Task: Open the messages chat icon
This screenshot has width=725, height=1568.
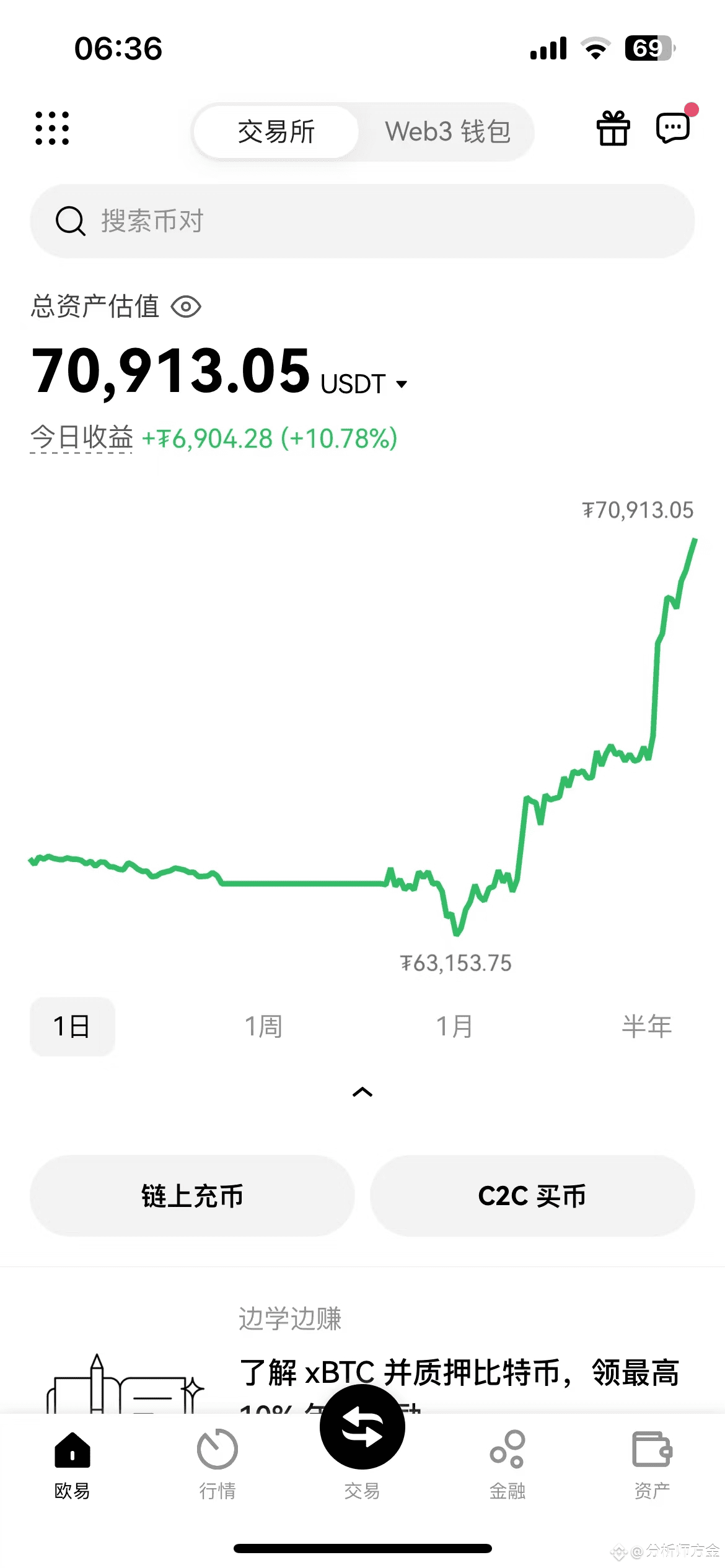Action: pyautogui.click(x=674, y=127)
